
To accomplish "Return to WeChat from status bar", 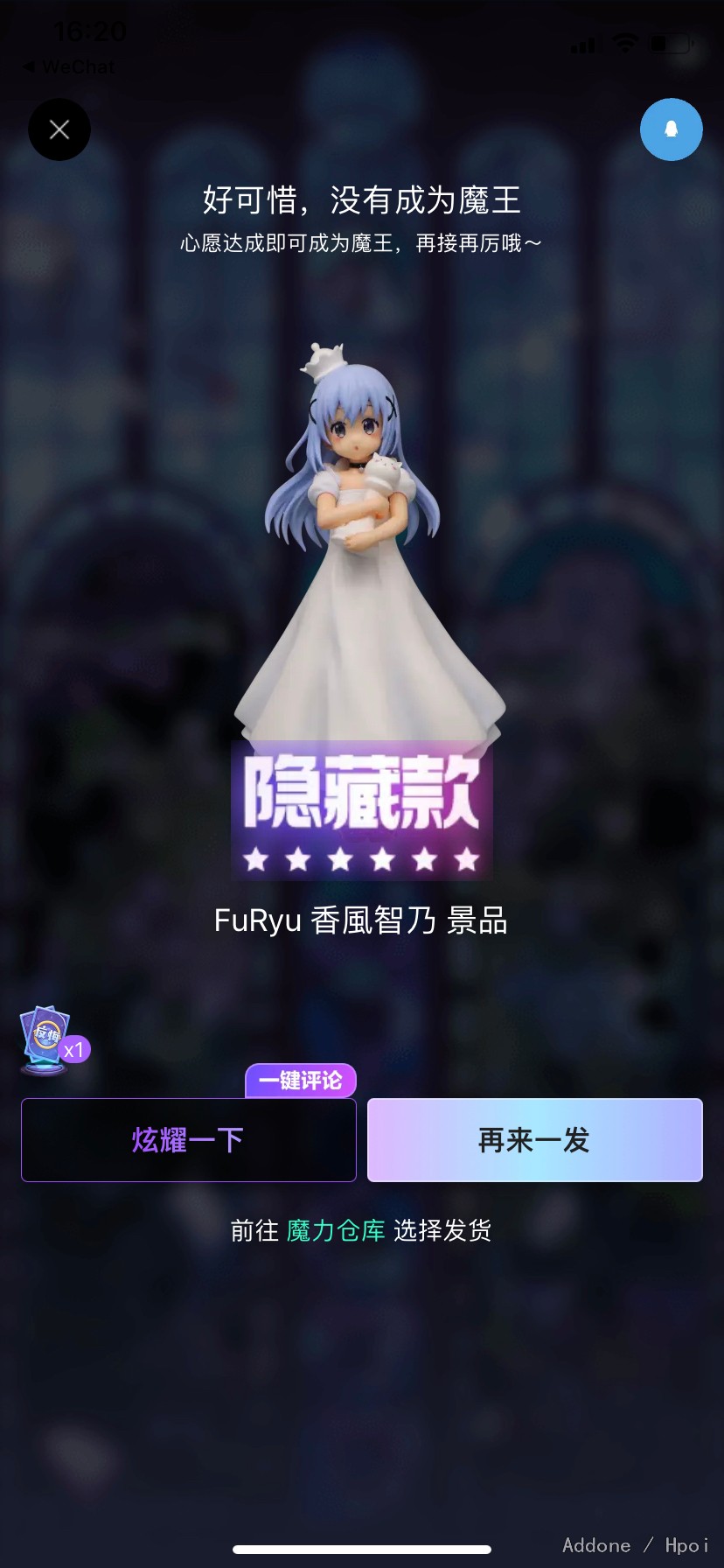I will tap(68, 66).
